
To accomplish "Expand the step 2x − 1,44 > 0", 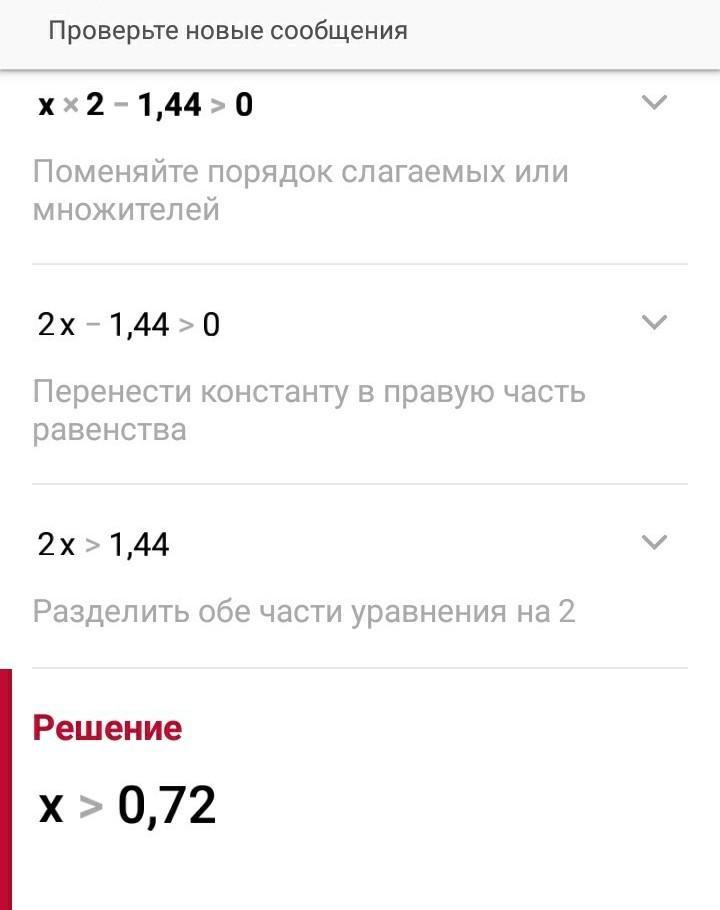I will tap(653, 322).
